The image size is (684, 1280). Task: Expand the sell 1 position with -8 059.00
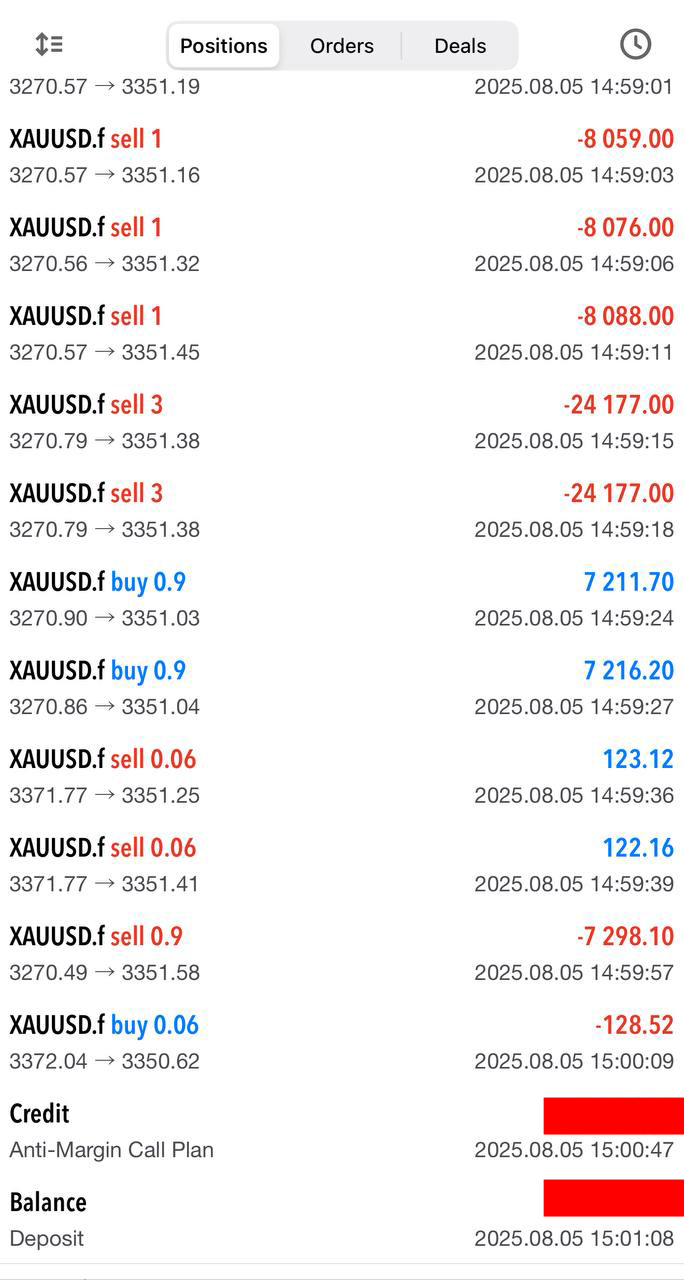coord(342,156)
